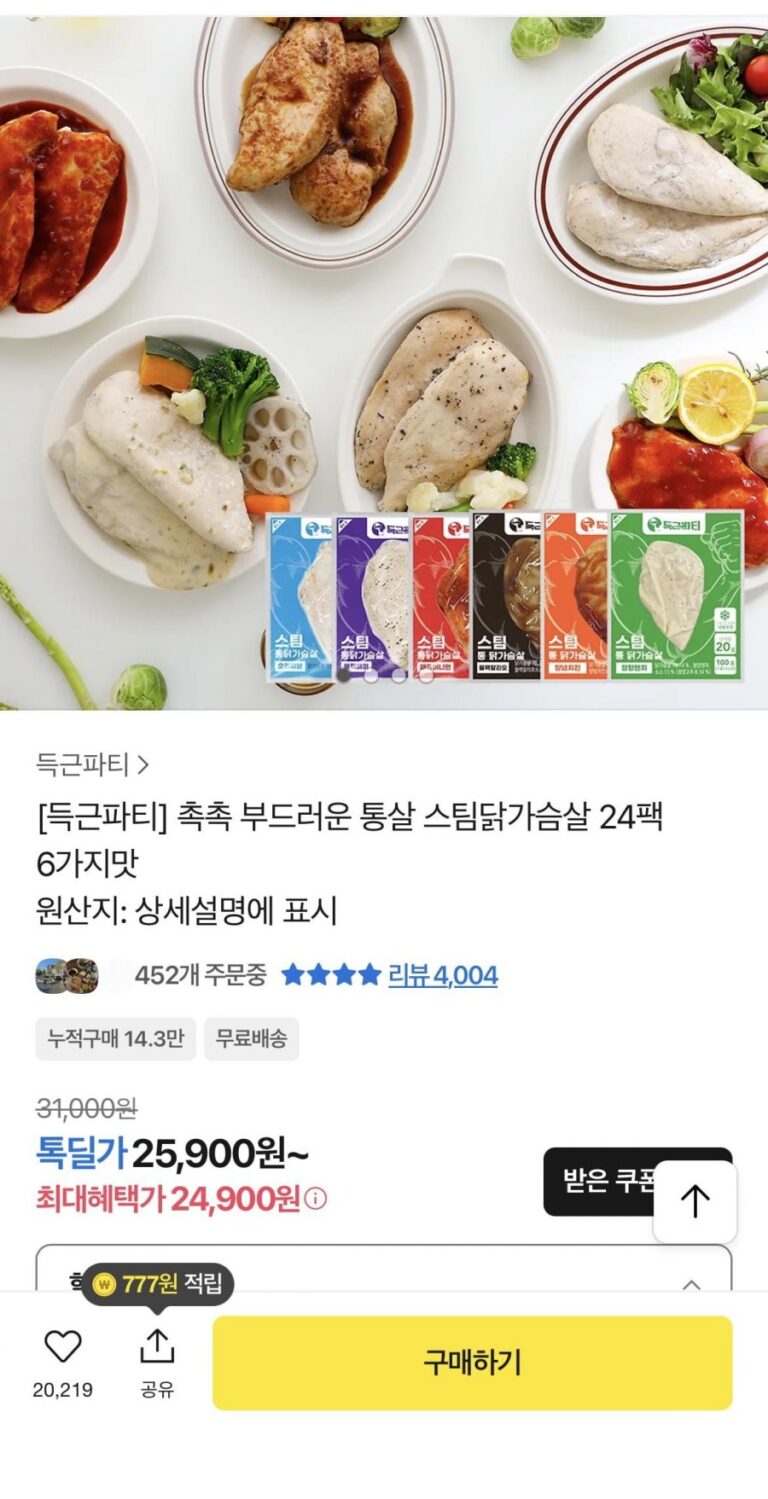Show 최대혜택가 info via the info icon

[316, 1198]
